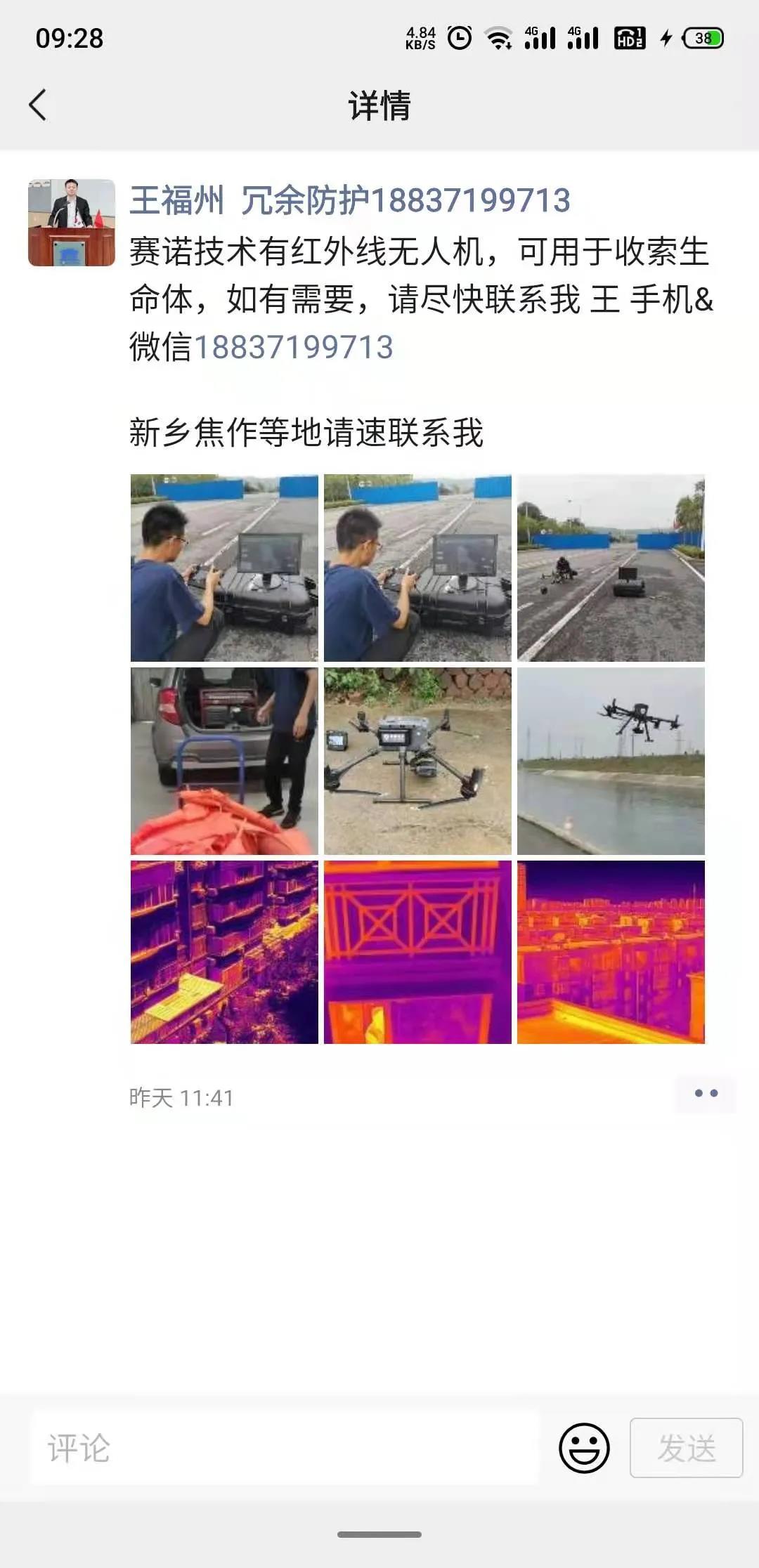Open the two-dot like/comment menu

[x=706, y=1094]
